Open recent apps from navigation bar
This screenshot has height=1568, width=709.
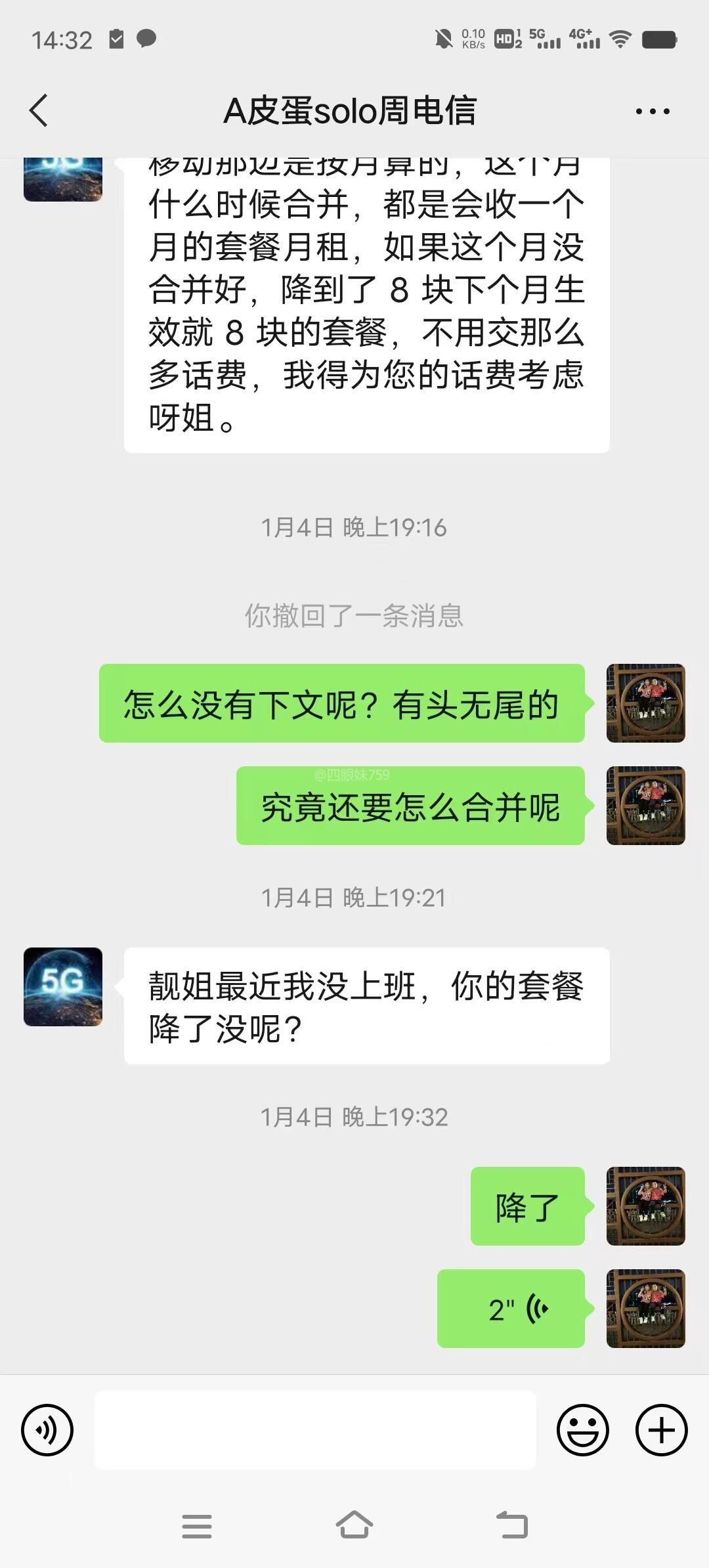[197, 1526]
